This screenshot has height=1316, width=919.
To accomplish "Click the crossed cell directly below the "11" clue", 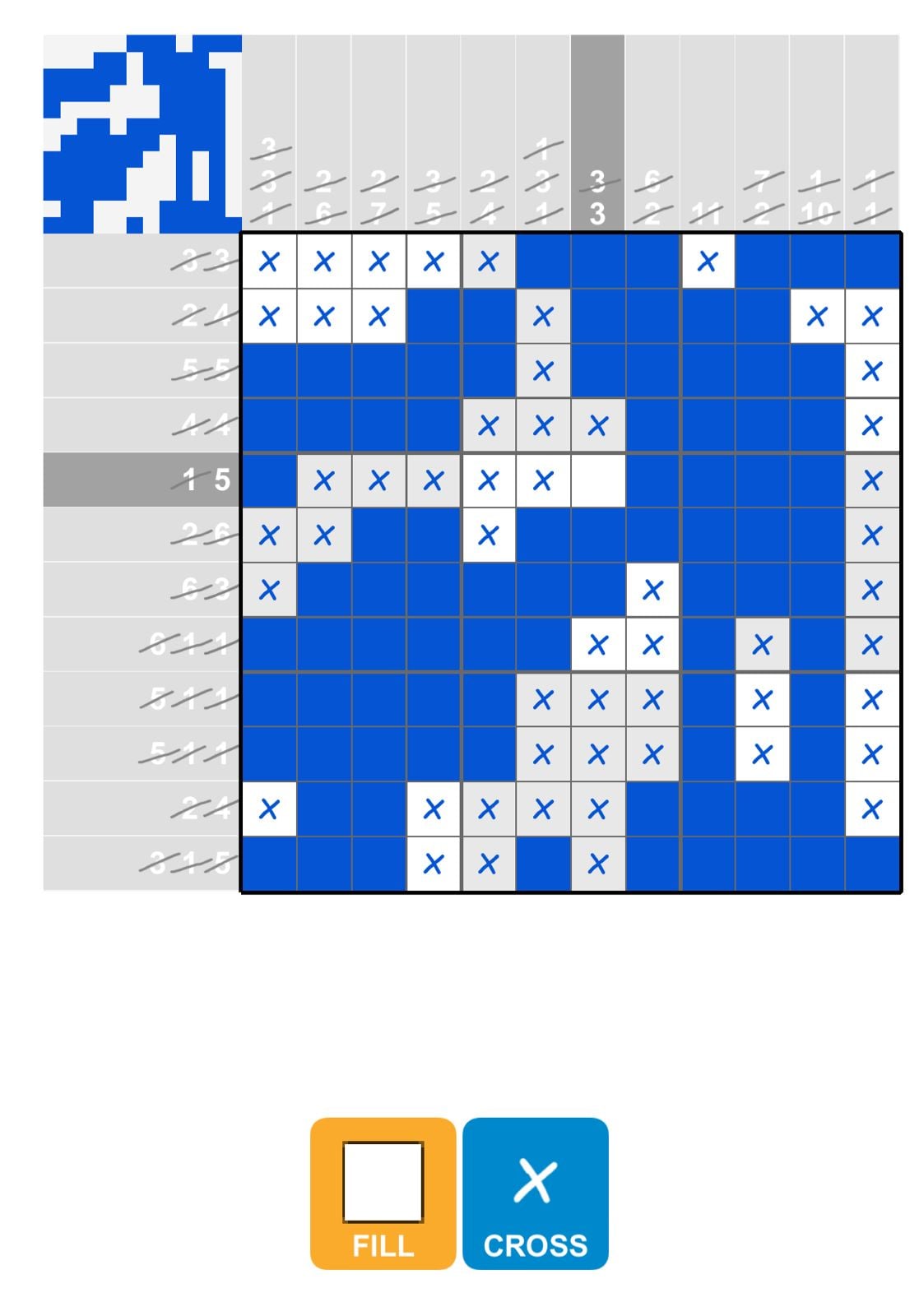I will 708,261.
